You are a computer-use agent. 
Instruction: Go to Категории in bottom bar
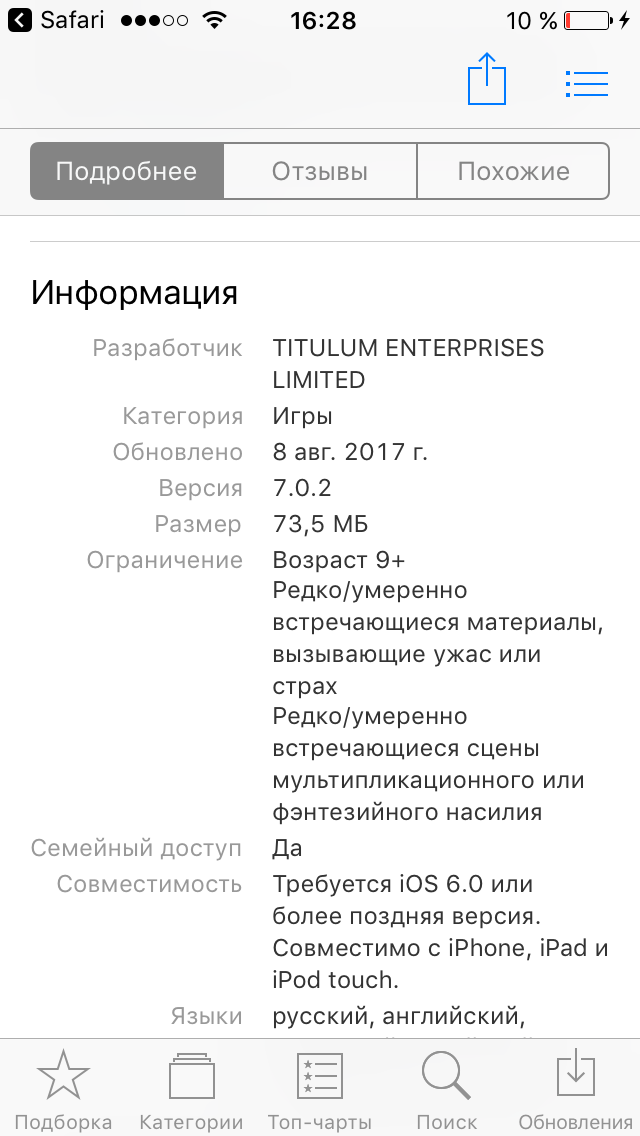[x=191, y=1089]
